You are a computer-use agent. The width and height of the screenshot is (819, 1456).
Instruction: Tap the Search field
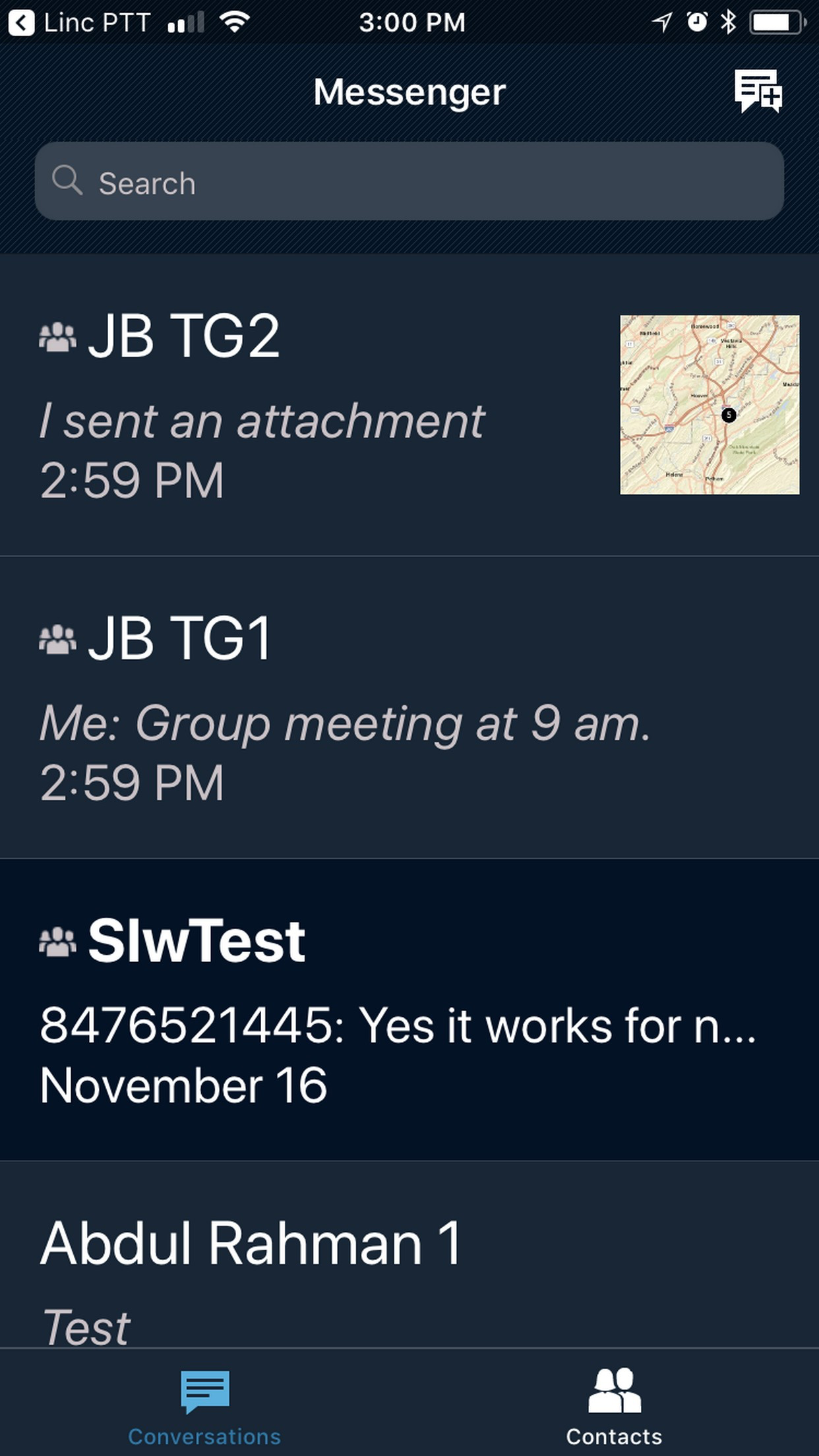coord(409,181)
